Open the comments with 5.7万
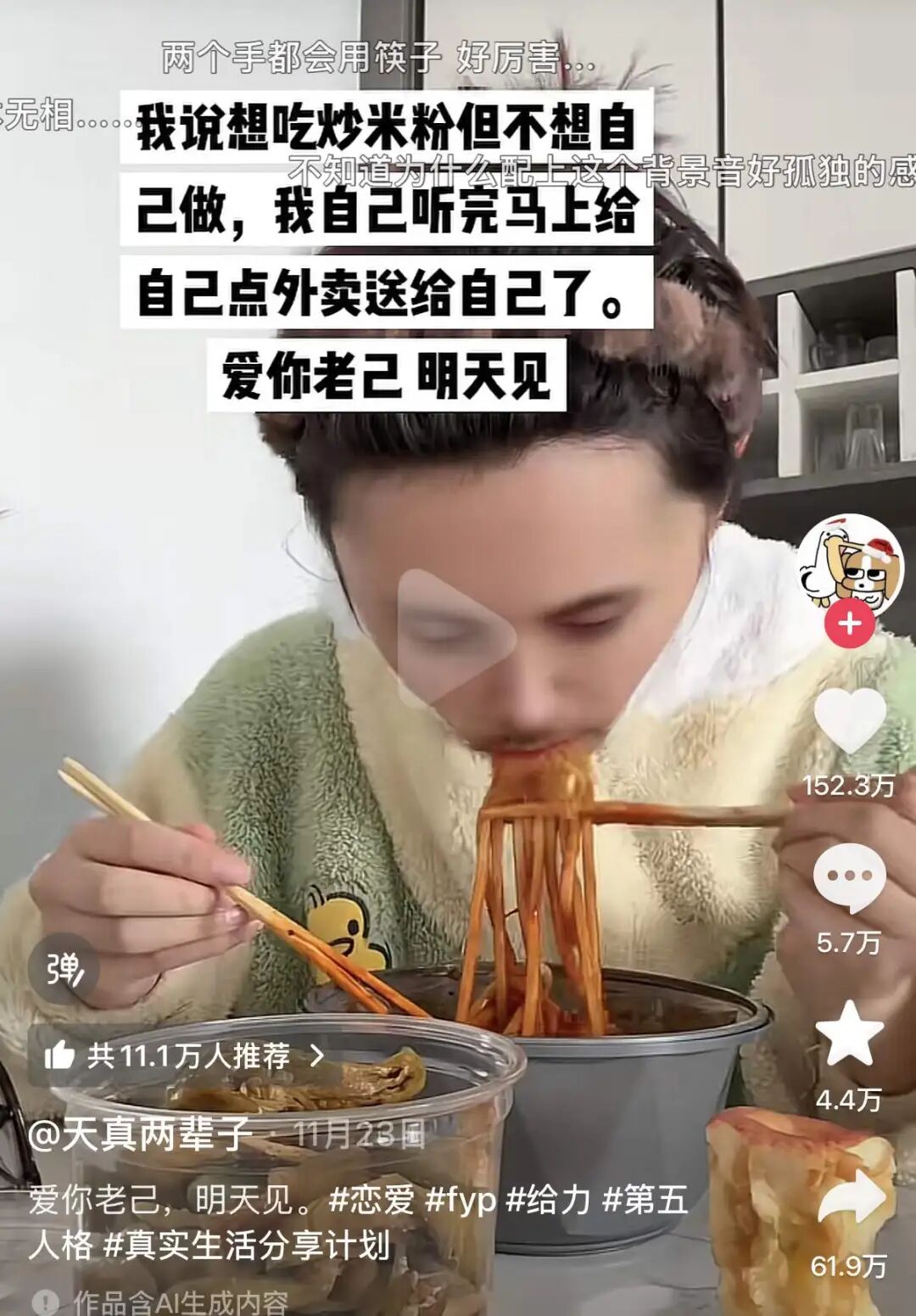Screen dimensions: 916x1316 [850, 879]
